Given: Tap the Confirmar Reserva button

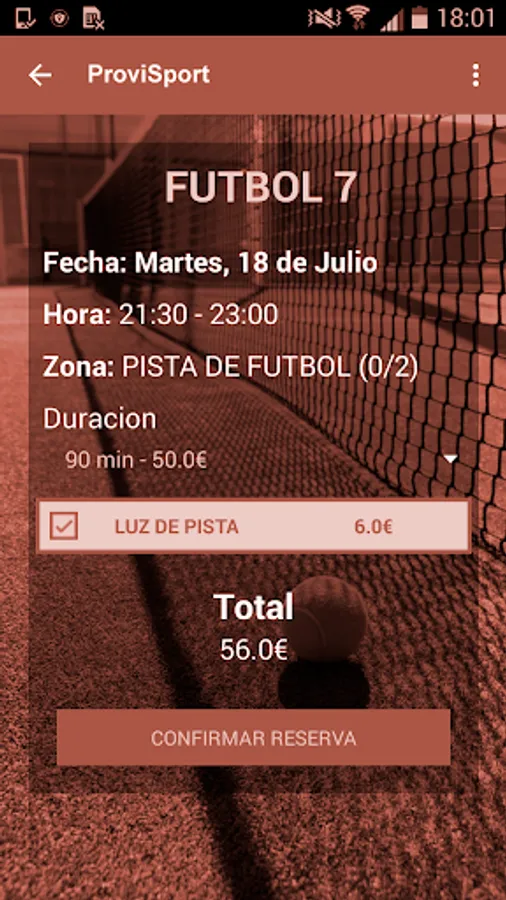Looking at the screenshot, I should point(254,738).
